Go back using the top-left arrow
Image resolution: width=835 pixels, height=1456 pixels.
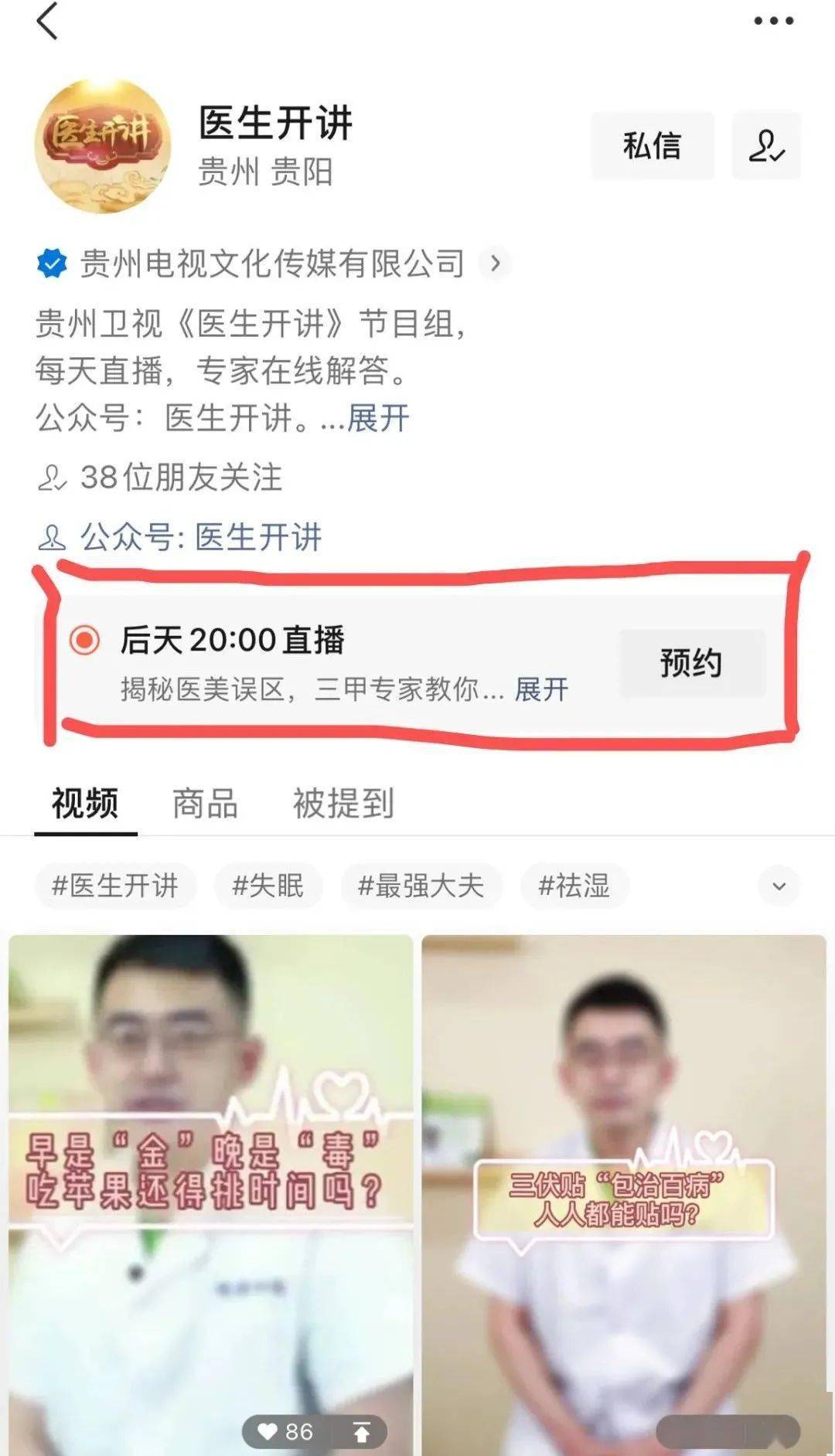(47, 21)
